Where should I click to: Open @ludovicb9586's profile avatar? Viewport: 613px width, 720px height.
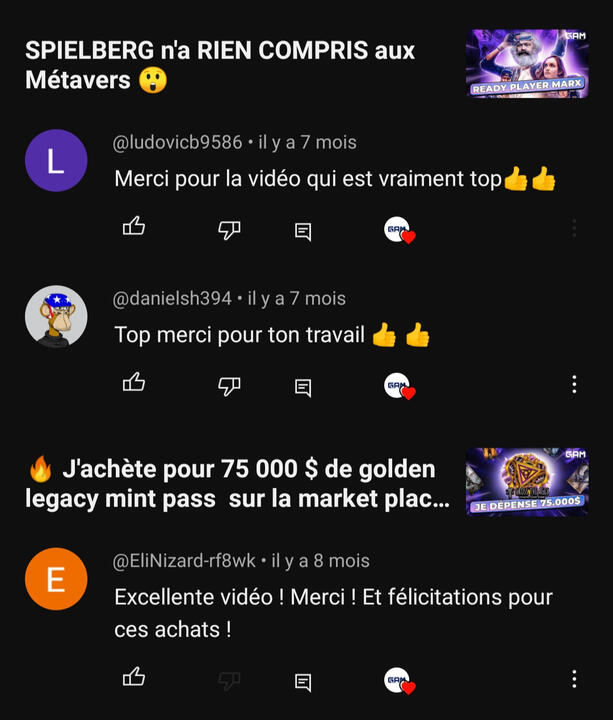coord(56,160)
